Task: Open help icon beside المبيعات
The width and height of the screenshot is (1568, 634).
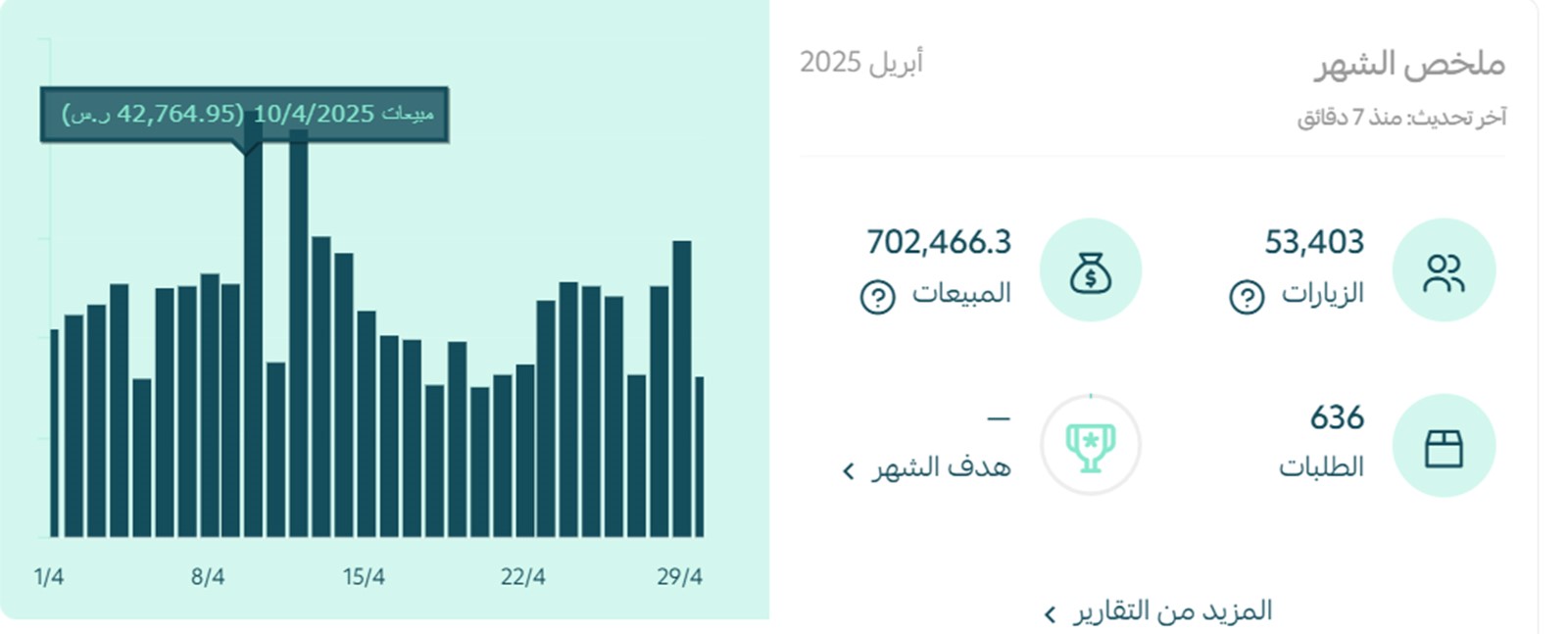Action: [x=877, y=297]
